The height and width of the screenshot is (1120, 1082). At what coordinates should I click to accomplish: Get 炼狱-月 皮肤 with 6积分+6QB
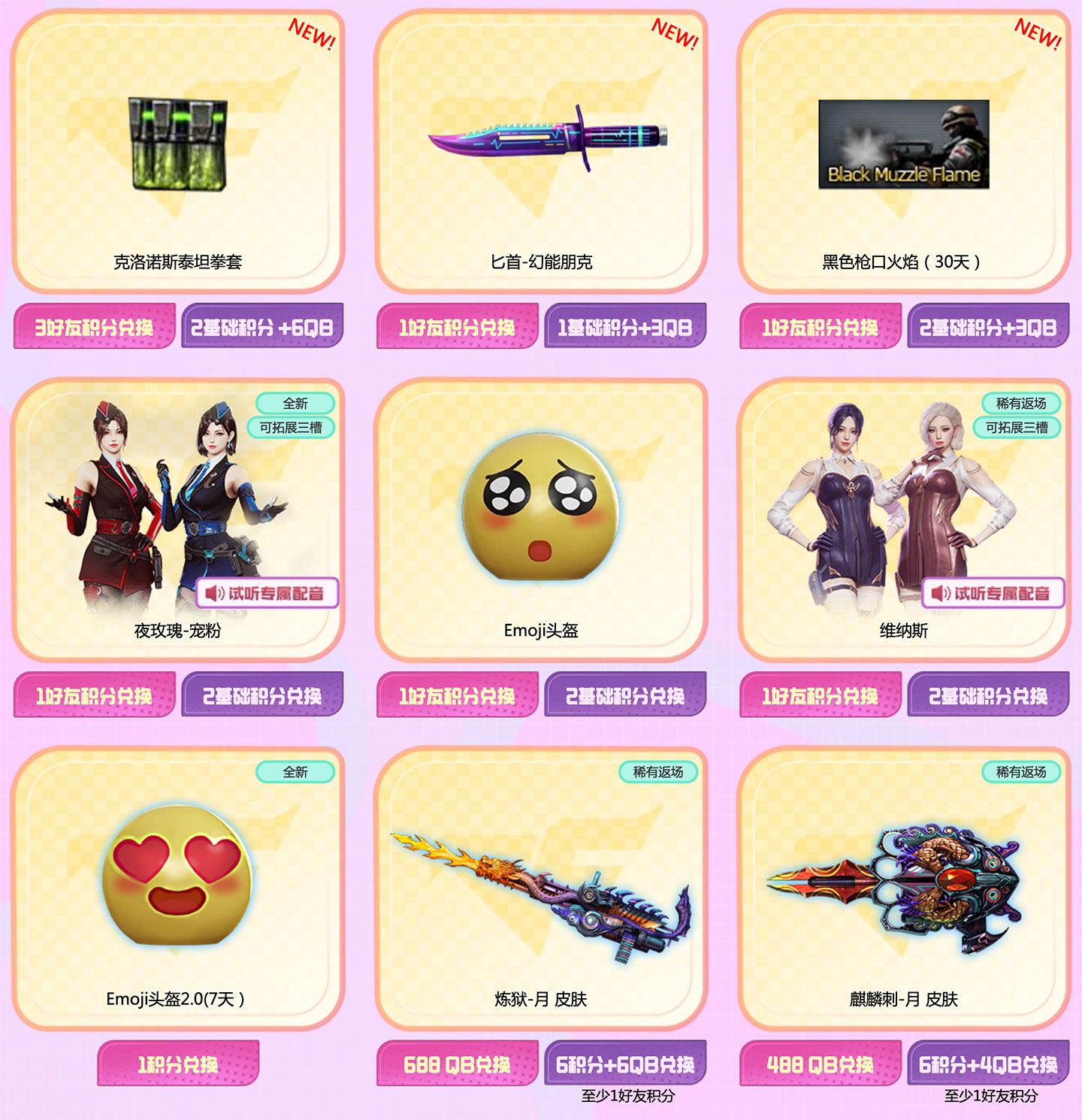pyautogui.click(x=625, y=1063)
